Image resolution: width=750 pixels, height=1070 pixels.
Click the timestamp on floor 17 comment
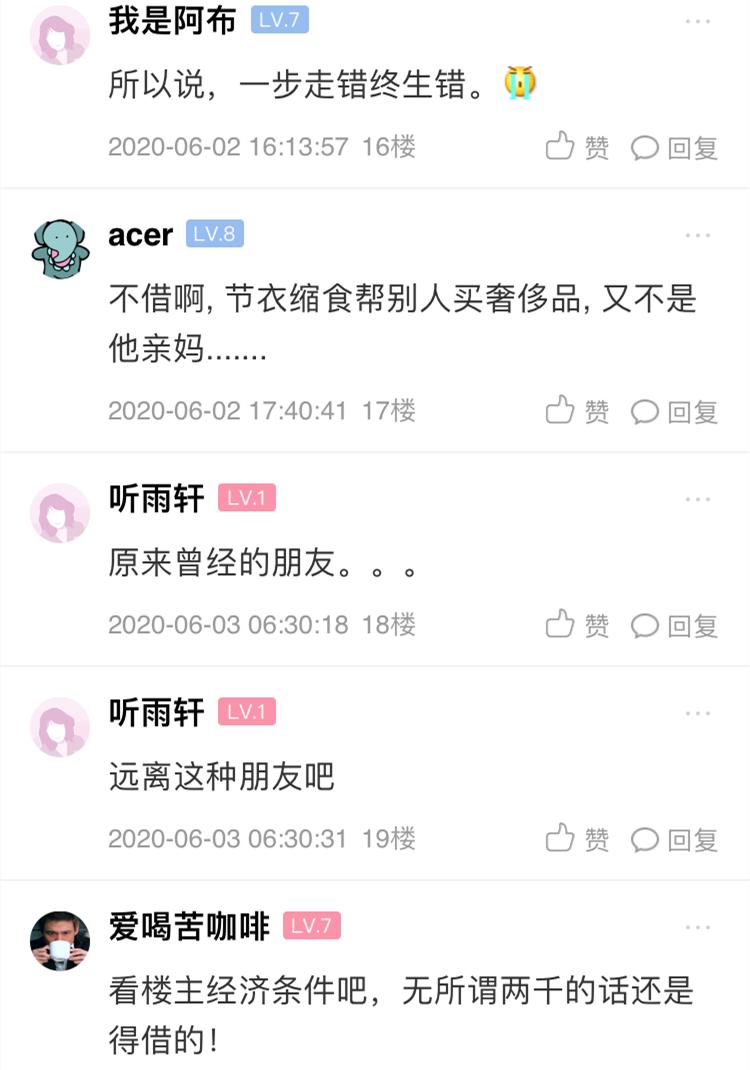click(x=227, y=411)
